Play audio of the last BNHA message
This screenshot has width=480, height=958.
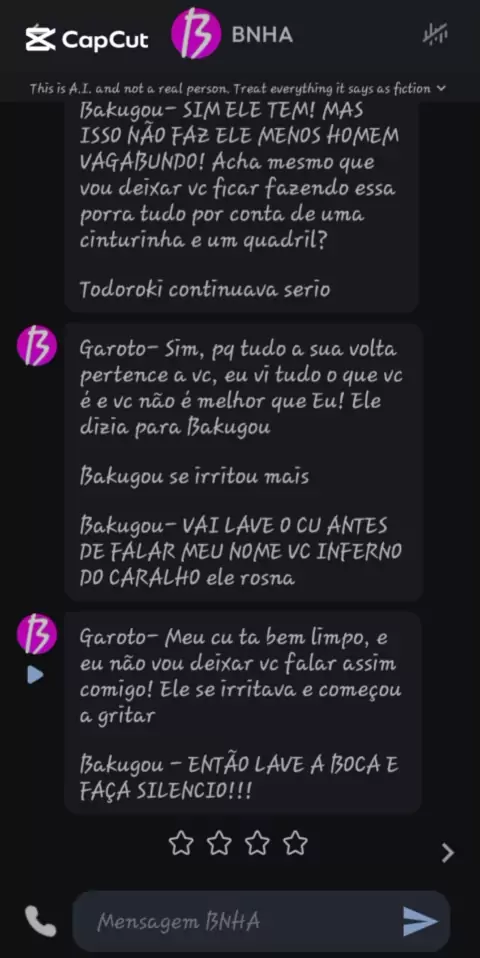(35, 675)
